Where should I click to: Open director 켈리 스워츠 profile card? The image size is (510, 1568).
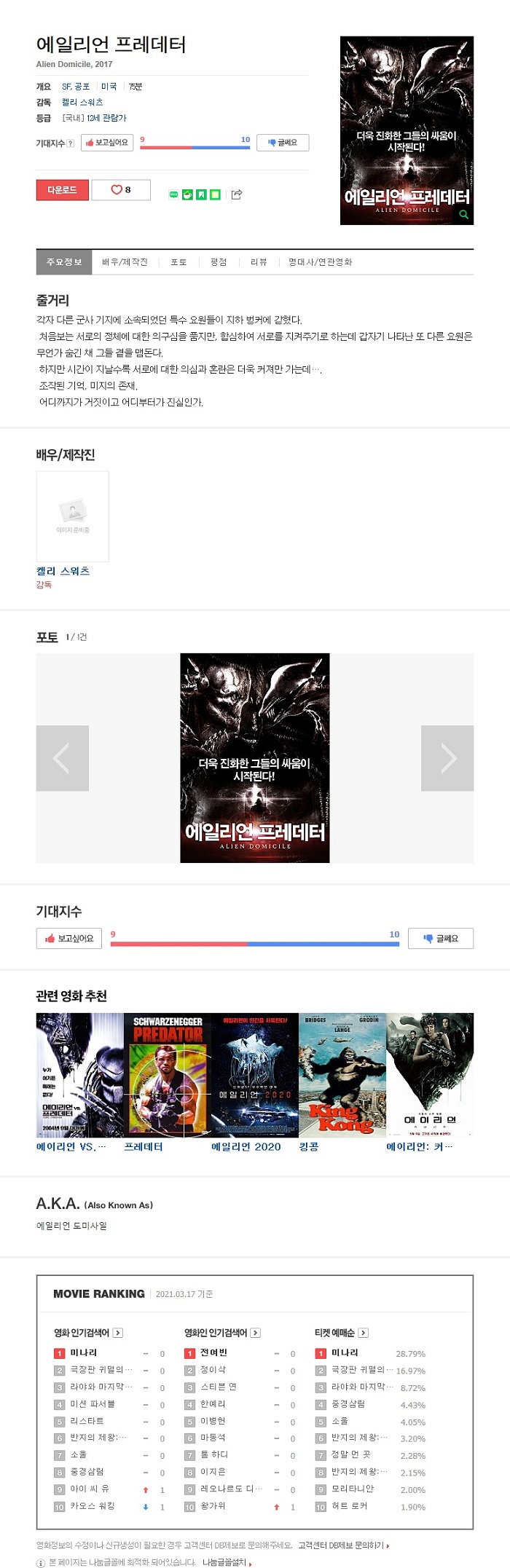[72, 516]
